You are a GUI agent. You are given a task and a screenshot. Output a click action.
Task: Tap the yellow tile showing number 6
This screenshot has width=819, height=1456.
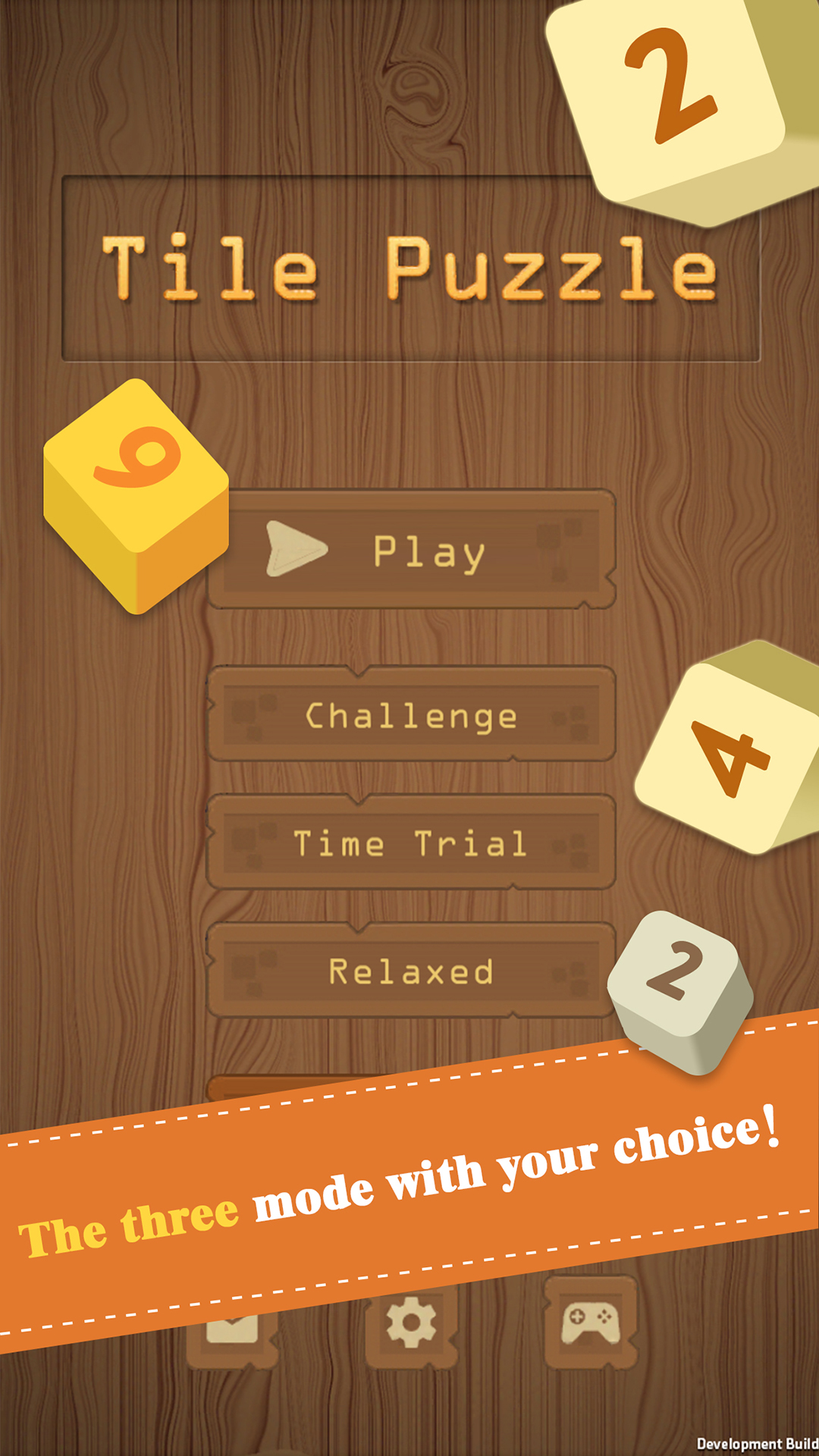click(136, 493)
